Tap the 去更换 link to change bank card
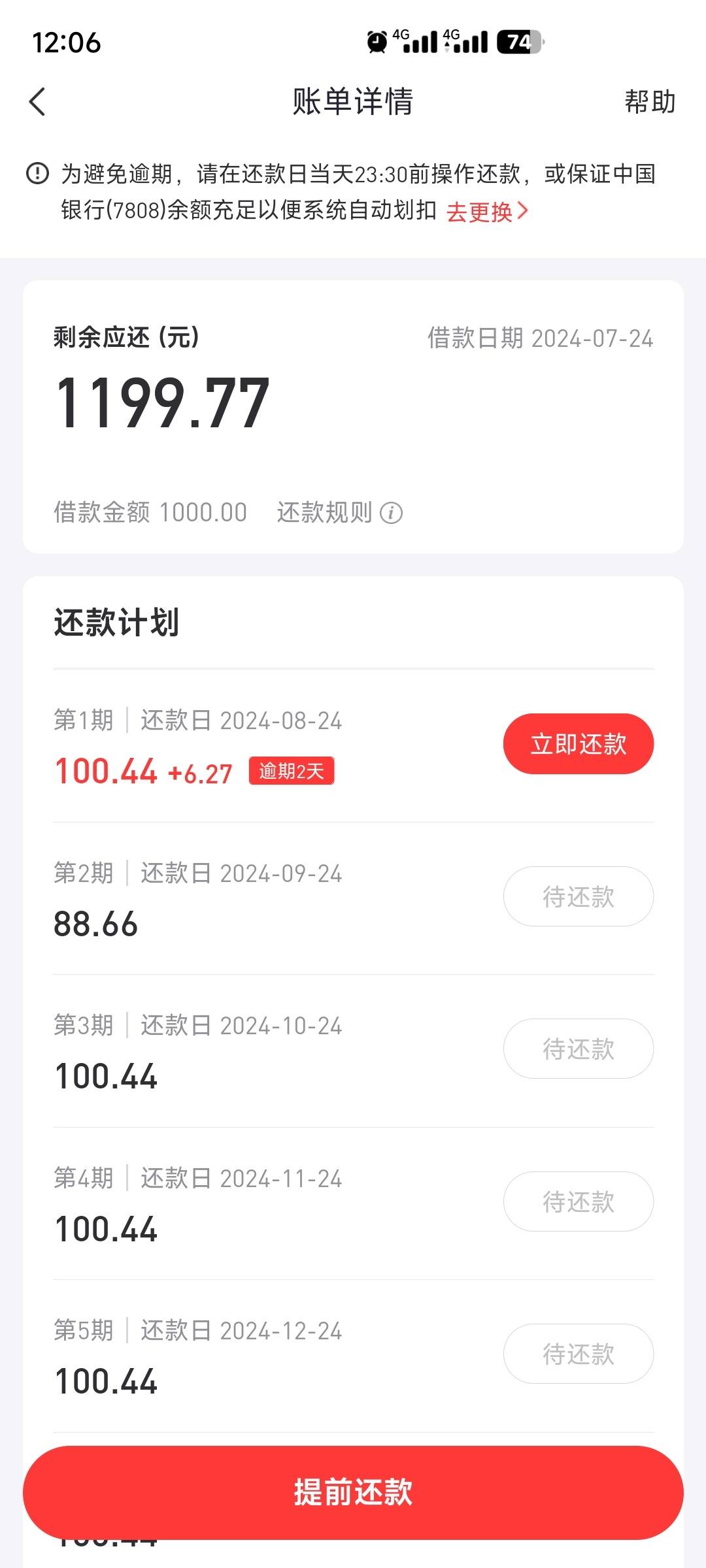 tap(487, 212)
